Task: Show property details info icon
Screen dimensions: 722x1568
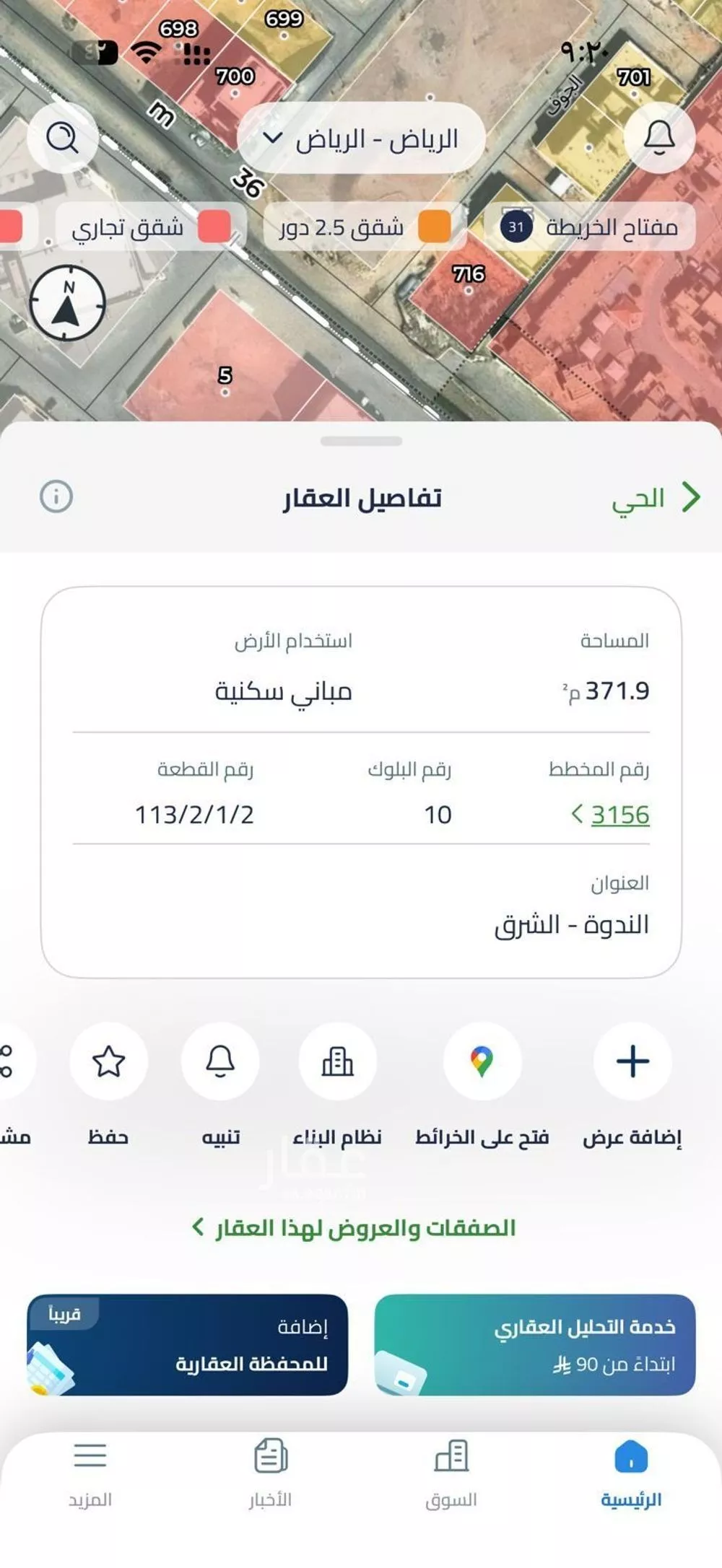Action: pyautogui.click(x=56, y=496)
